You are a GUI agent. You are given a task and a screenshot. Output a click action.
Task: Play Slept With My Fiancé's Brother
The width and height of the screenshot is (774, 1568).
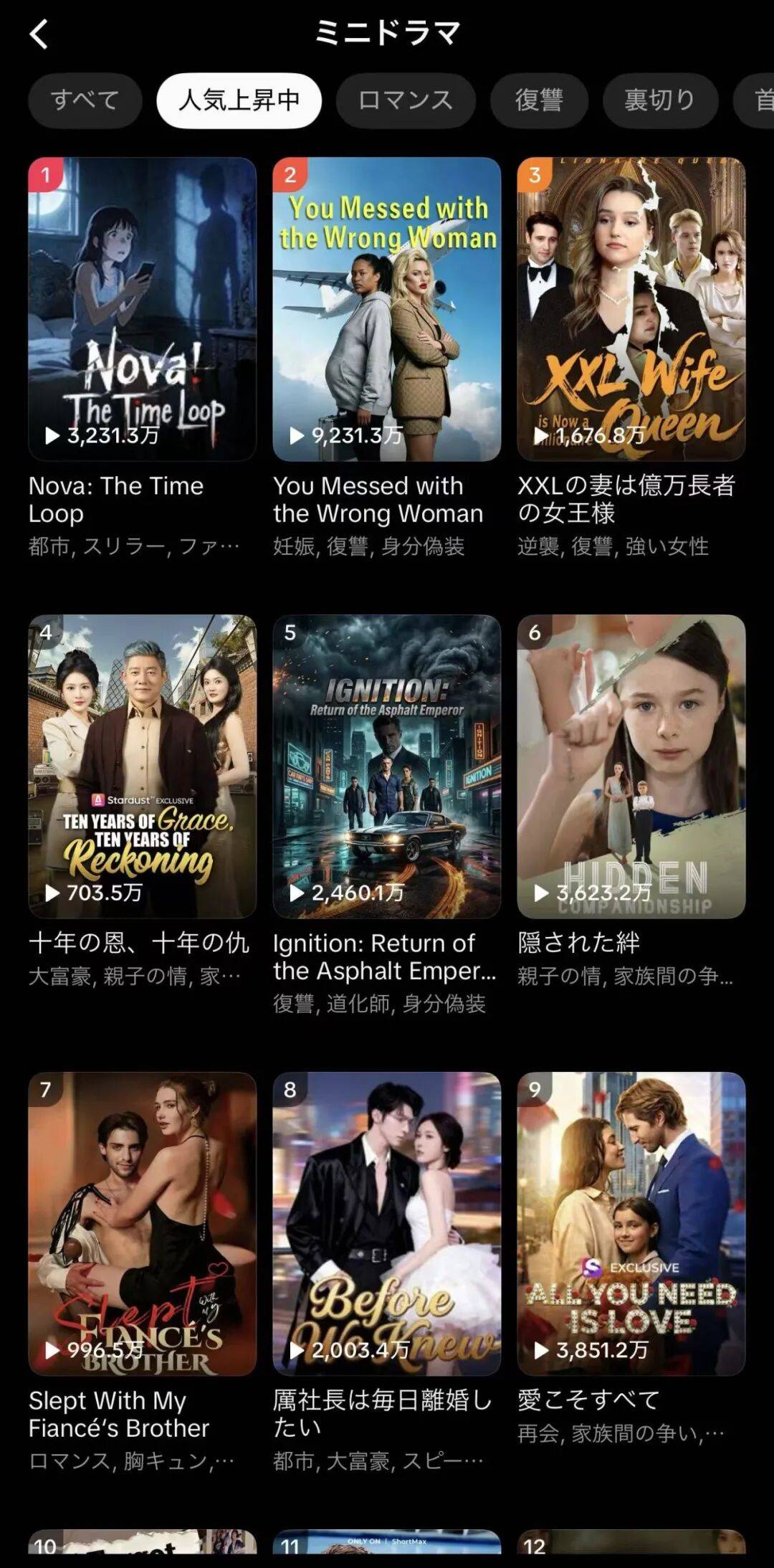pos(142,1223)
